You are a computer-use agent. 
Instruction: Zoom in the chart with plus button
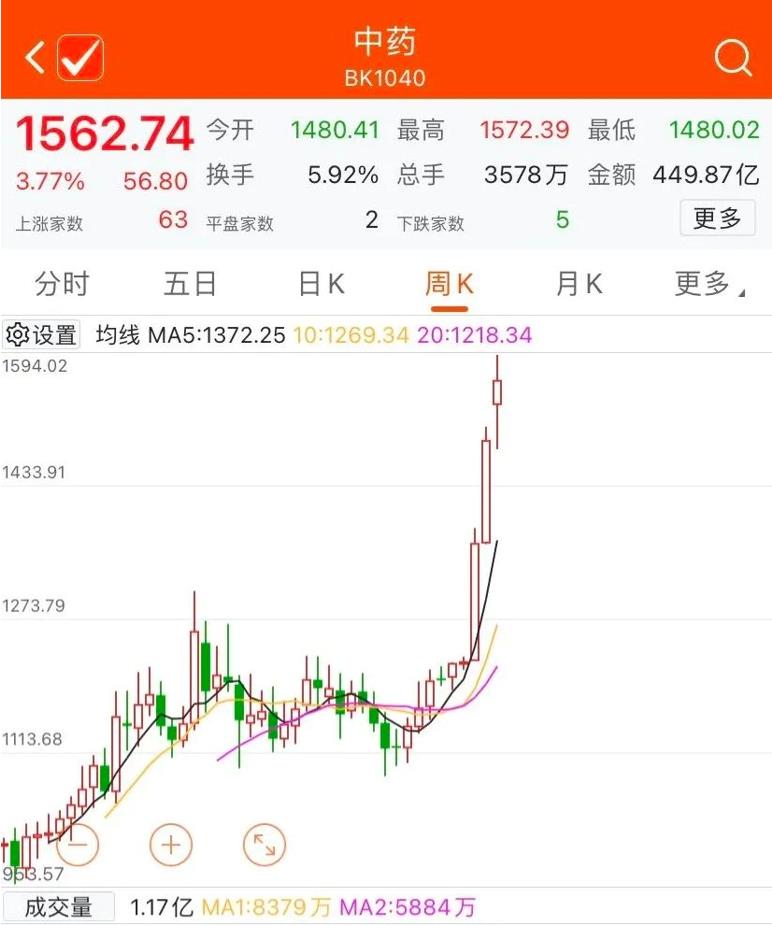[x=171, y=845]
